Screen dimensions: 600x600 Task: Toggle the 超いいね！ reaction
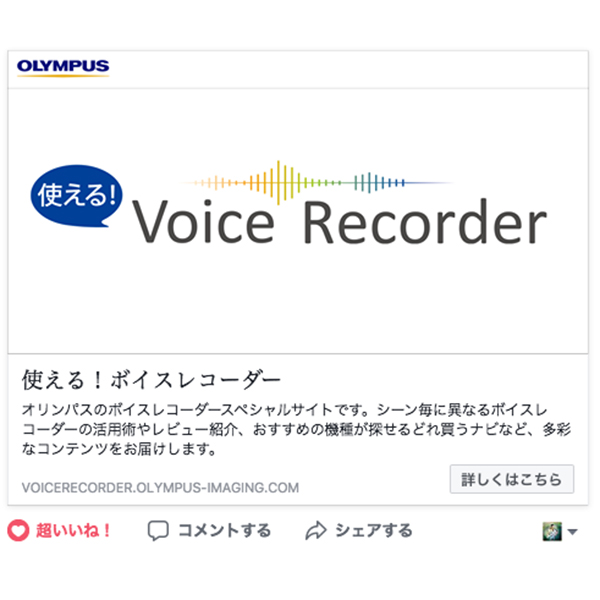pyautogui.click(x=60, y=531)
